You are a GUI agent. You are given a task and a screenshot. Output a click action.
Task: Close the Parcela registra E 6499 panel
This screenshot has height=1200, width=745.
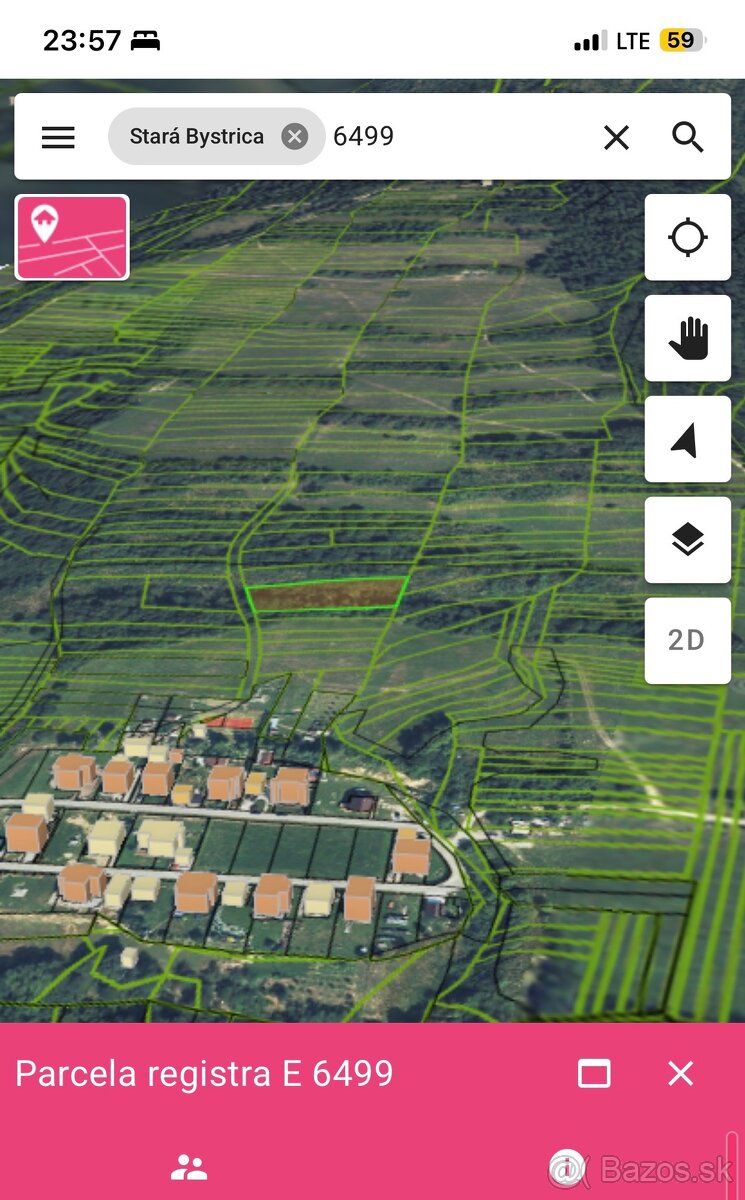coord(680,1073)
